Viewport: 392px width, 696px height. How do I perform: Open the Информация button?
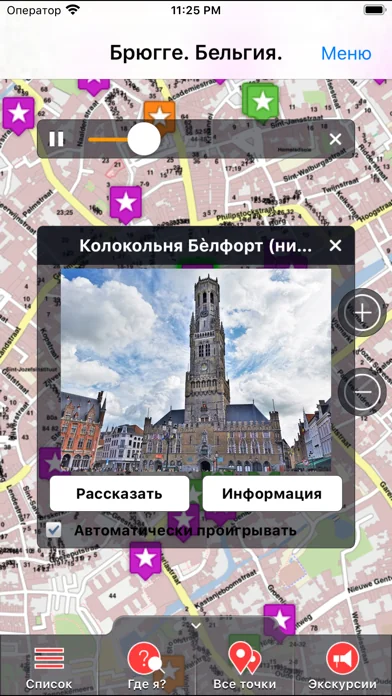(272, 494)
